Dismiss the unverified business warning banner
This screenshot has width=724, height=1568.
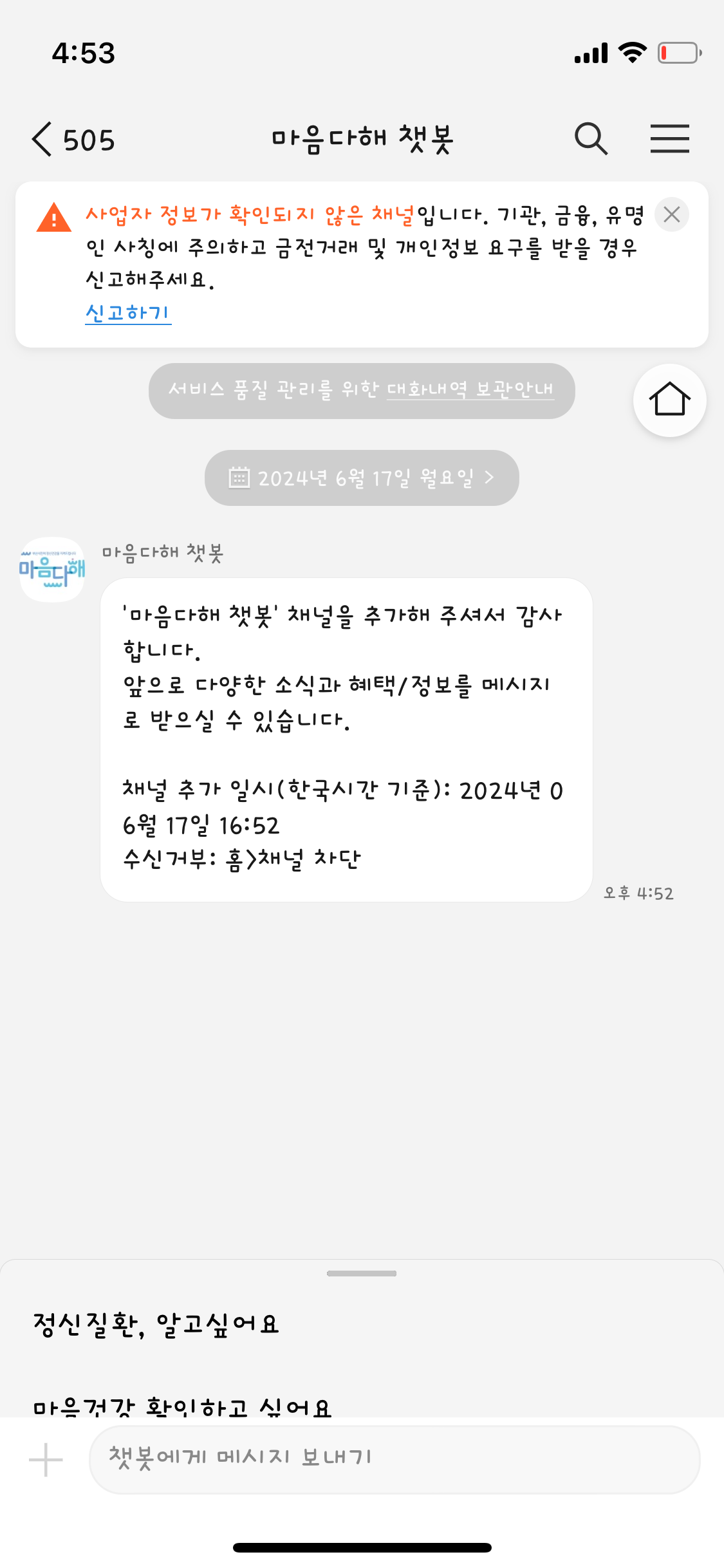pos(672,214)
